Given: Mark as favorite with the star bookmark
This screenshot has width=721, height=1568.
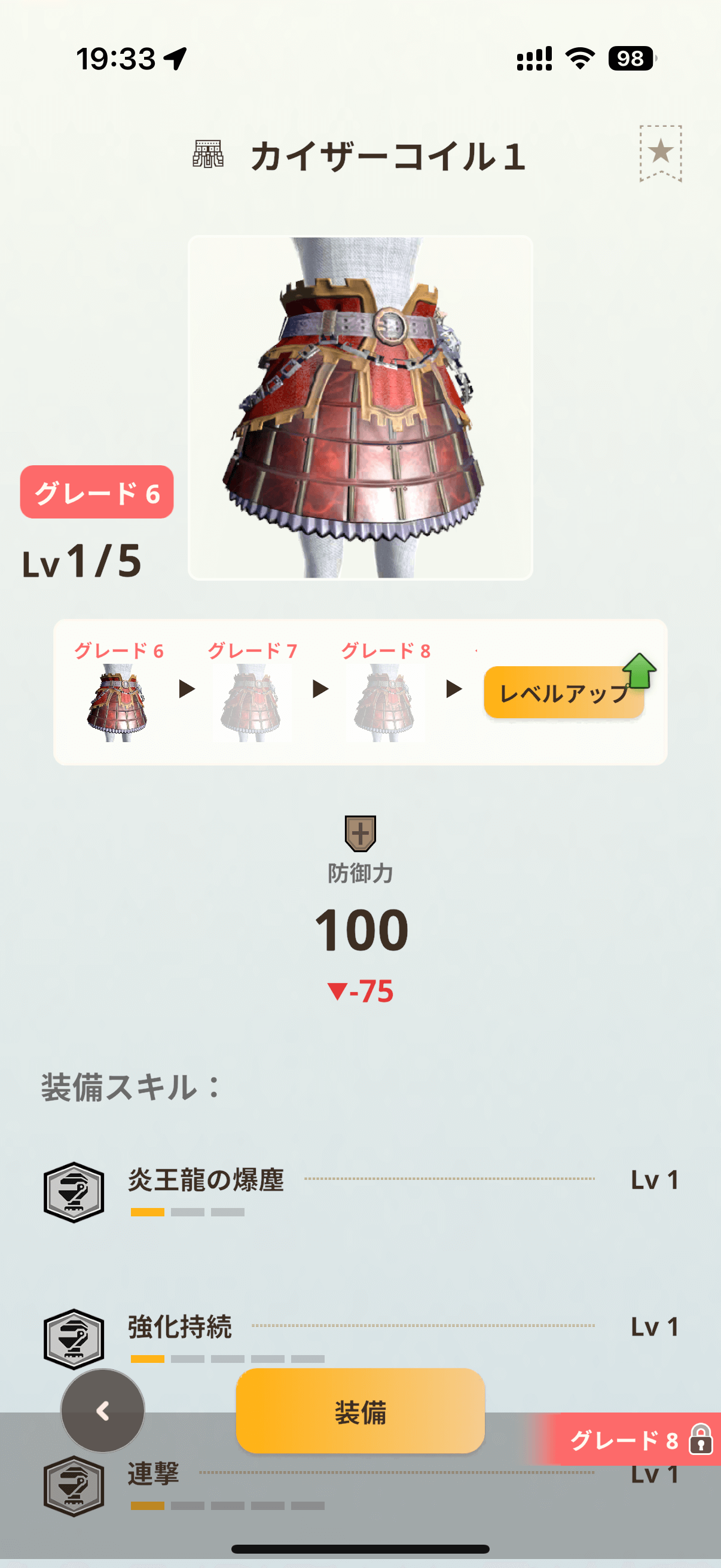Looking at the screenshot, I should [660, 152].
